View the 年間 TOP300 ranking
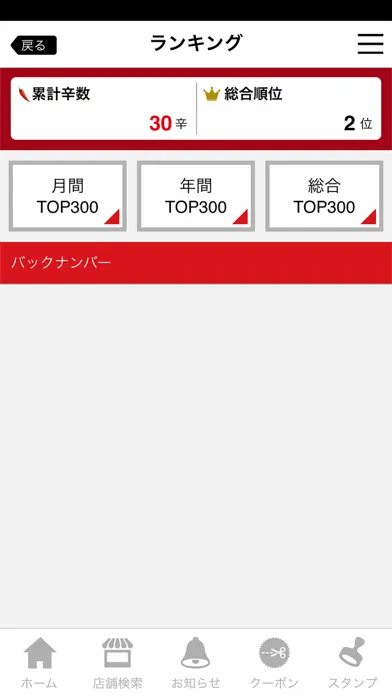Viewport: 392px width, 696px height. tap(196, 196)
